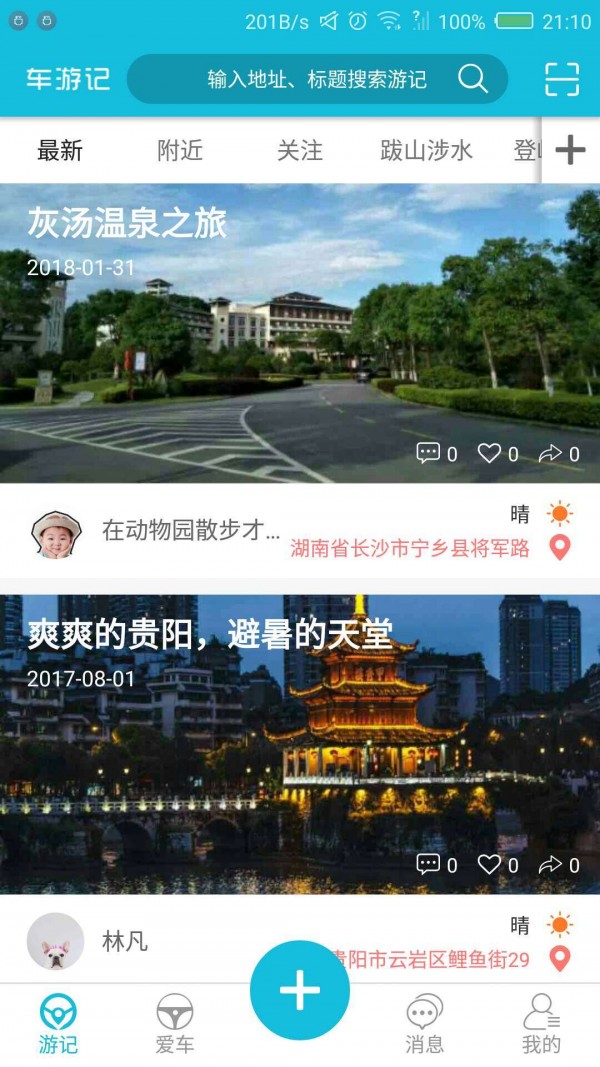This screenshot has width=600, height=1067.
Task: Go to the 爱车 tab
Action: 175,1024
